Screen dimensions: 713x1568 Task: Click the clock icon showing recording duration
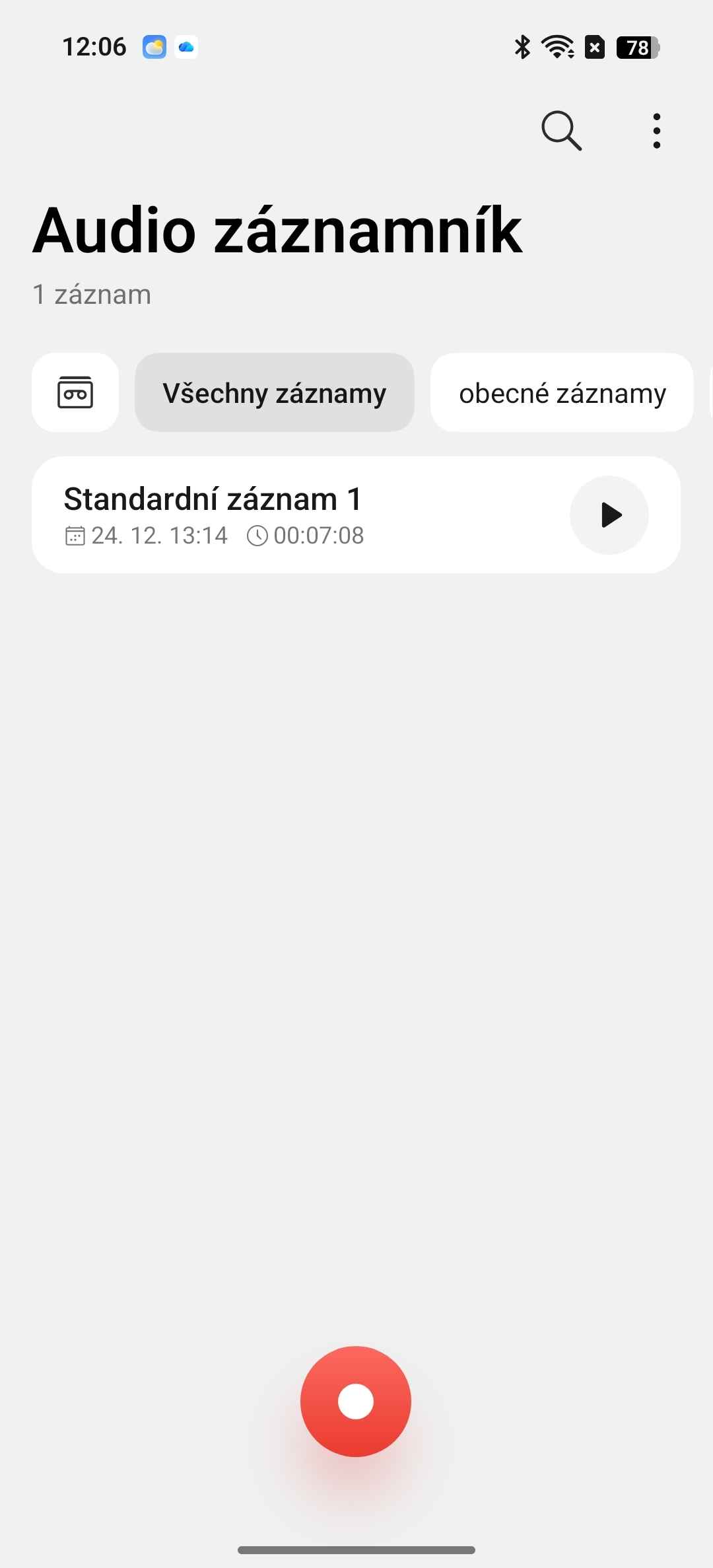258,536
